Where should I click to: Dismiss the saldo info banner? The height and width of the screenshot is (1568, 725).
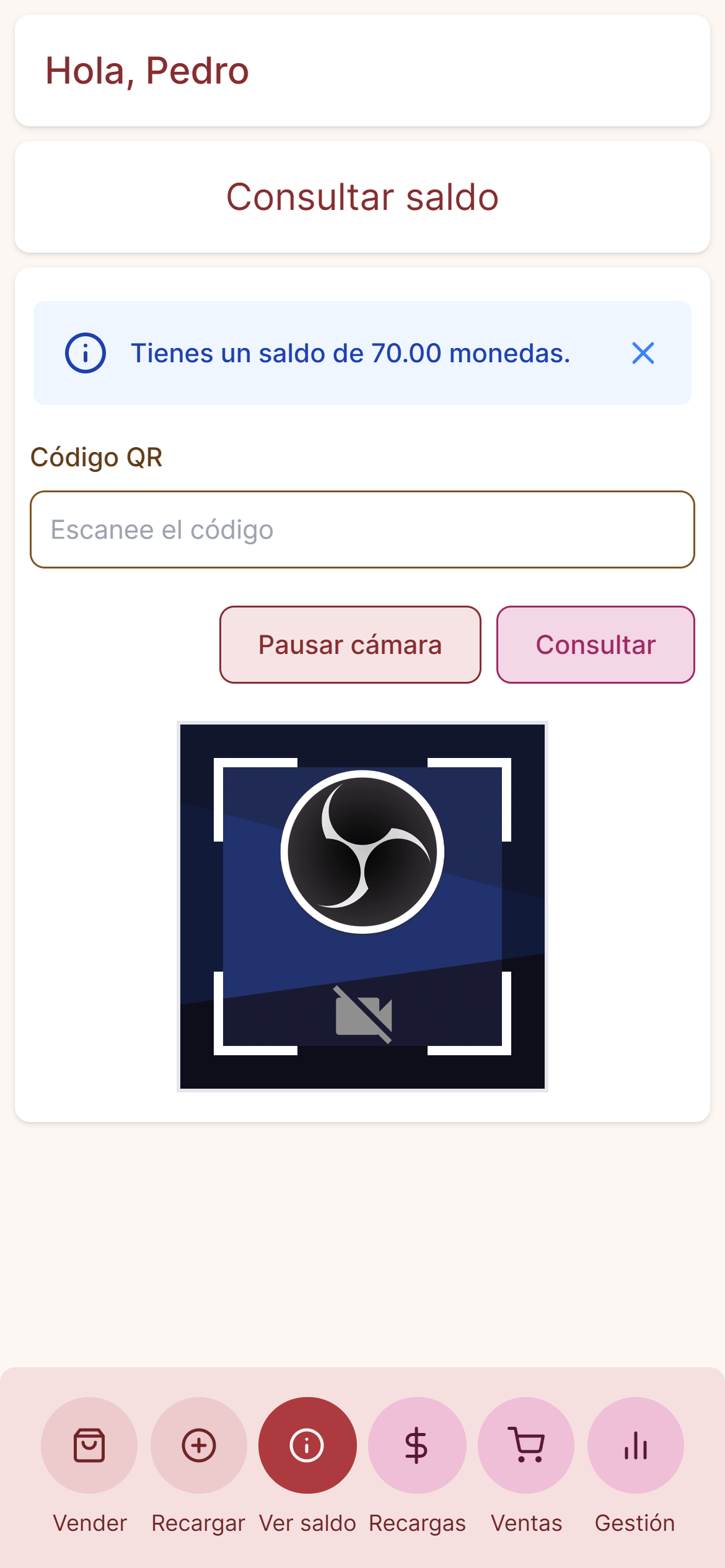pyautogui.click(x=643, y=353)
